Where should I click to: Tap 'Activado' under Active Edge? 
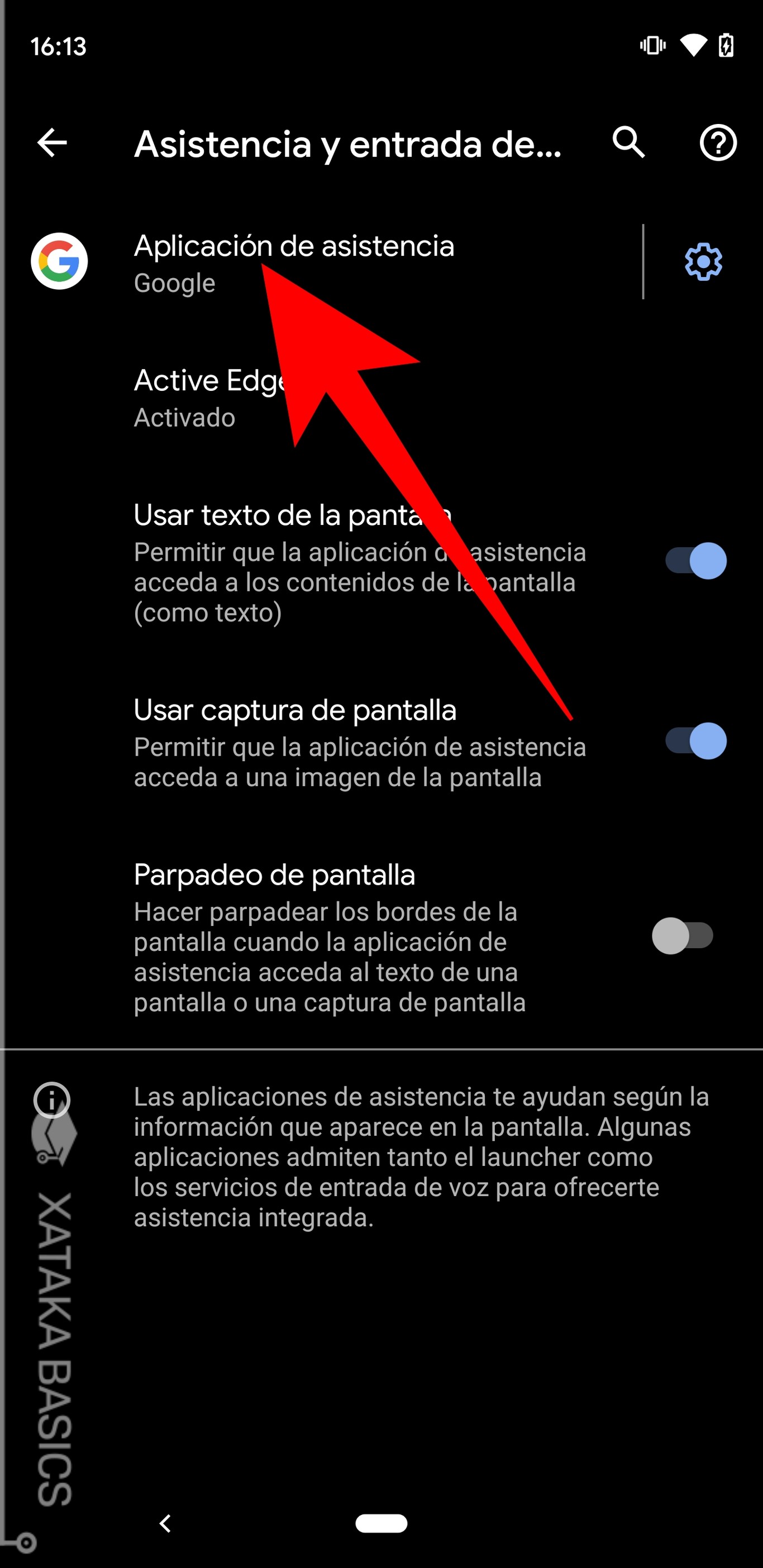pyautogui.click(x=184, y=418)
